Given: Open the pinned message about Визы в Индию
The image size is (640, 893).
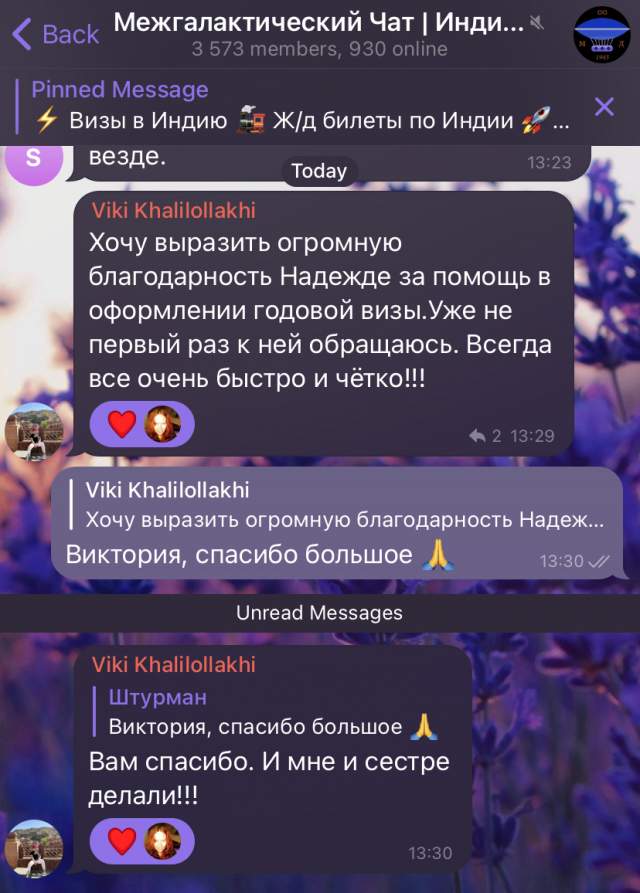Looking at the screenshot, I should pos(300,106).
